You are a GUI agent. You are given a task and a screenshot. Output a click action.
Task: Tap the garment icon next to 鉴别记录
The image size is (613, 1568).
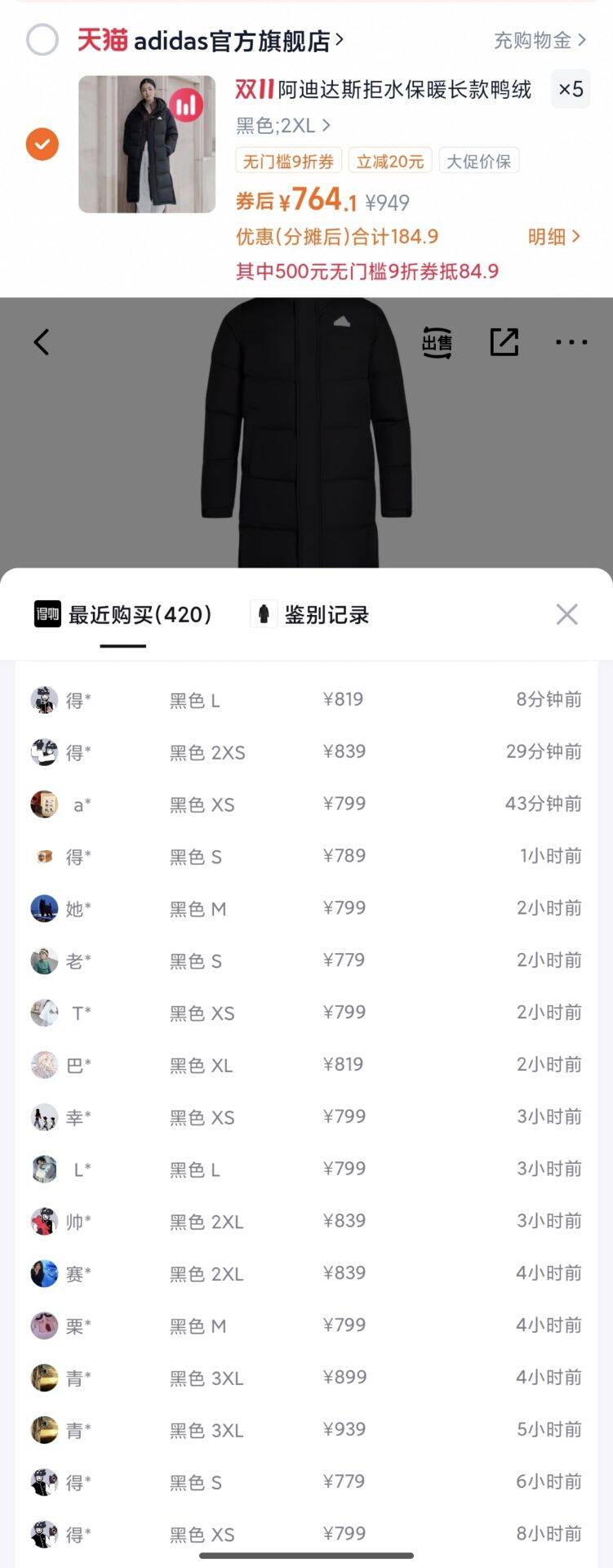pyautogui.click(x=262, y=614)
